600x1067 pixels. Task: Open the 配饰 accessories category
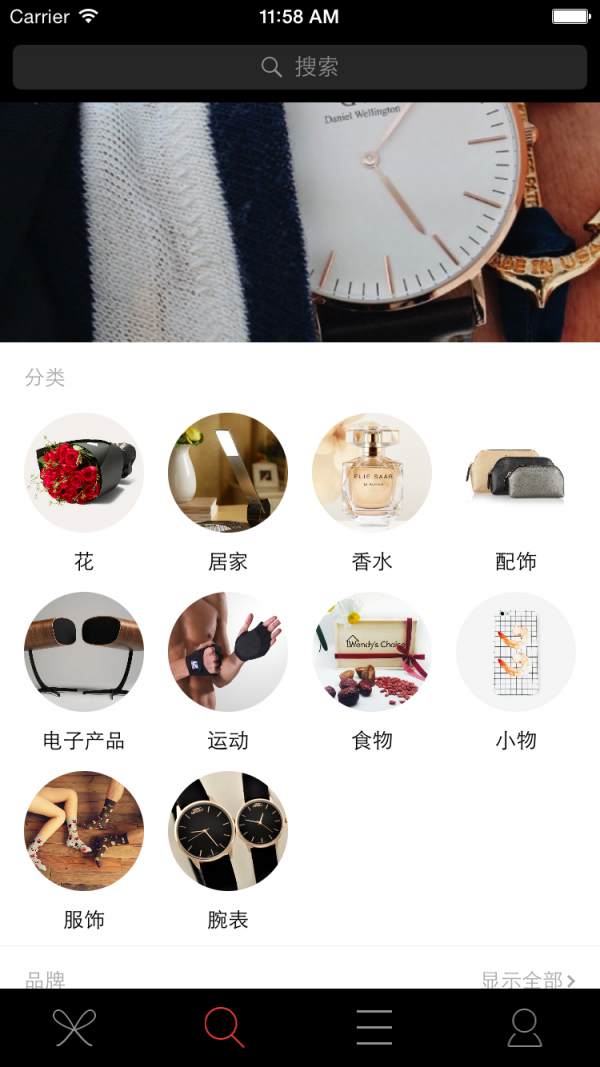(x=516, y=473)
